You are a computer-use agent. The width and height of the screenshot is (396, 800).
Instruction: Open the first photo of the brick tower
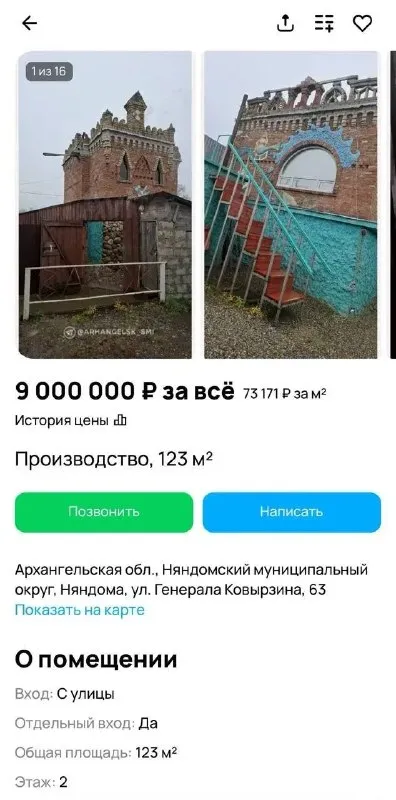click(x=106, y=205)
